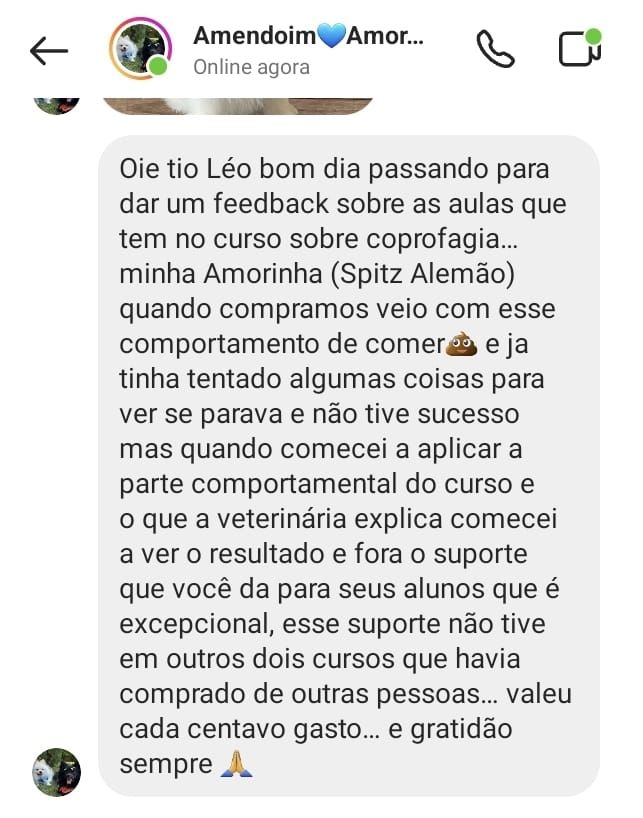
Task: Go back with the arrow icon
Action: (49, 51)
